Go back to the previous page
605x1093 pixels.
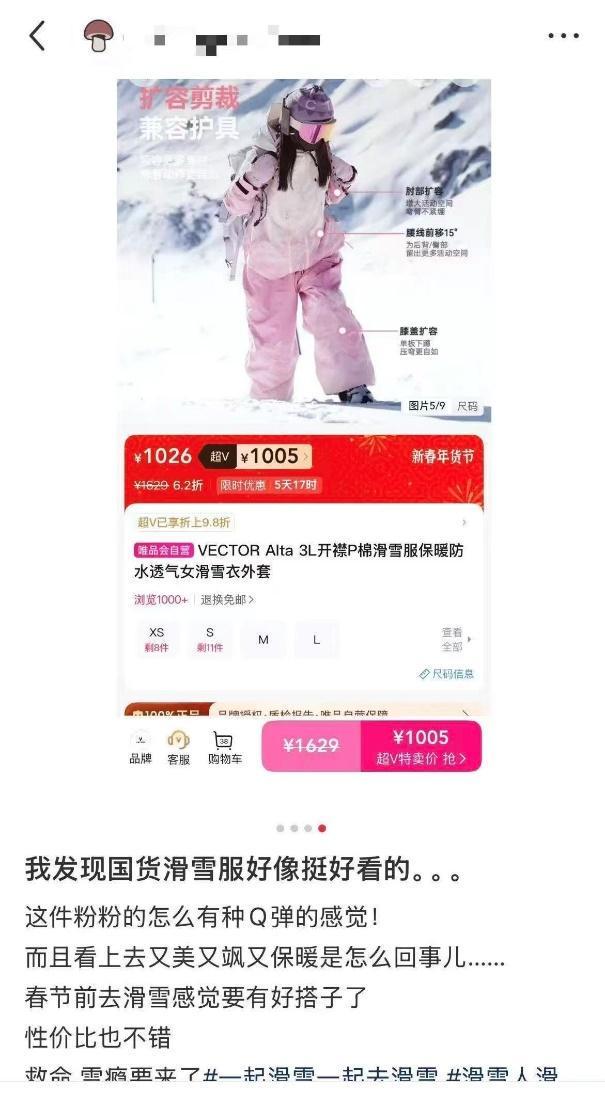click(x=37, y=37)
